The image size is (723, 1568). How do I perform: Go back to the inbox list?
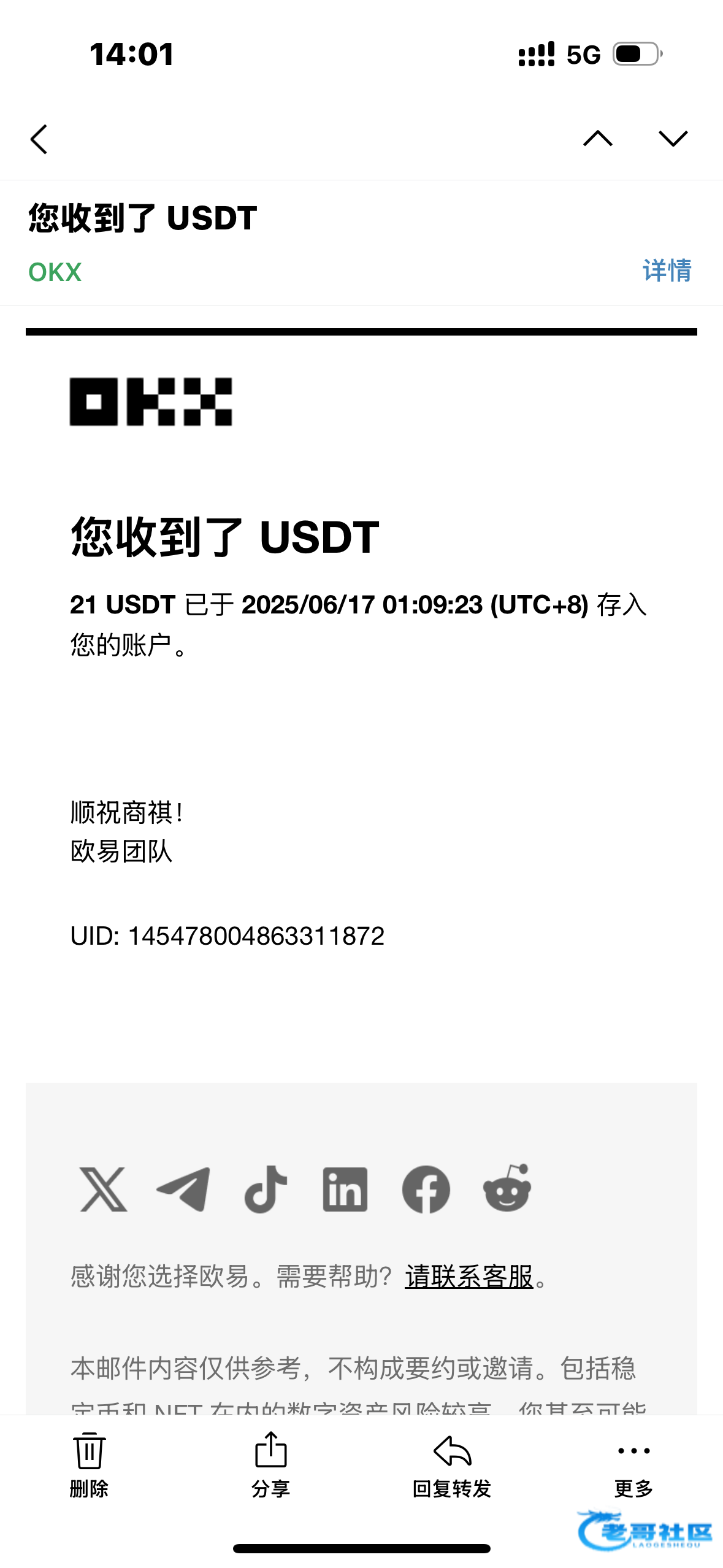(x=39, y=139)
